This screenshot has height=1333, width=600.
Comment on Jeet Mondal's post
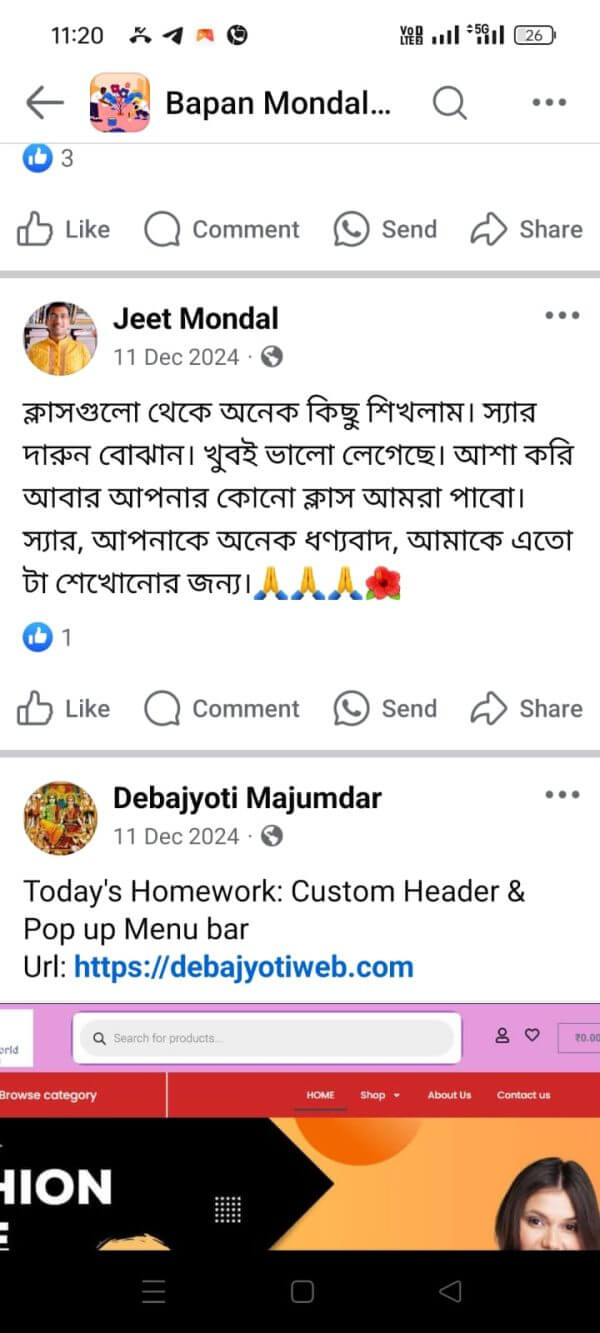pyautogui.click(x=222, y=709)
